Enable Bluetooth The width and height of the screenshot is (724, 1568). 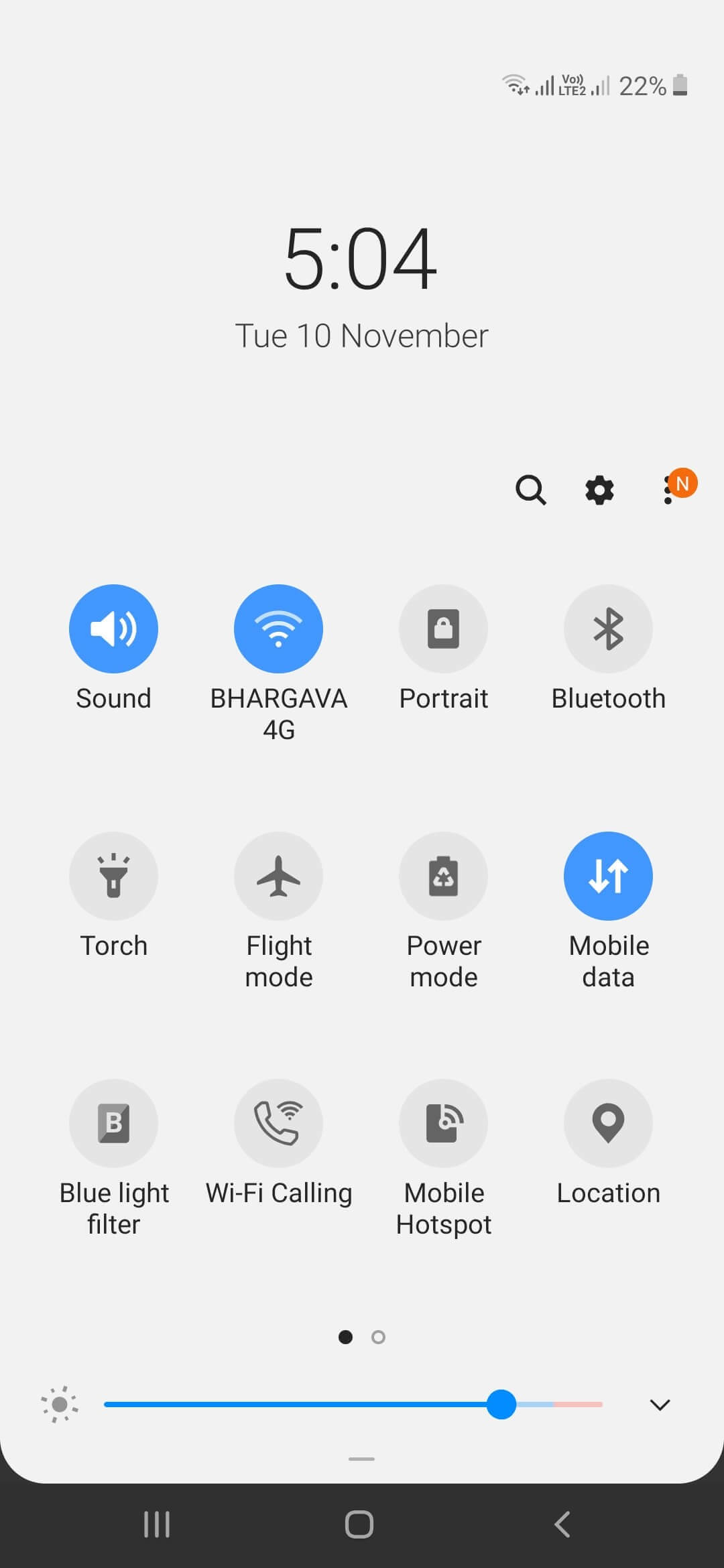[x=608, y=628]
